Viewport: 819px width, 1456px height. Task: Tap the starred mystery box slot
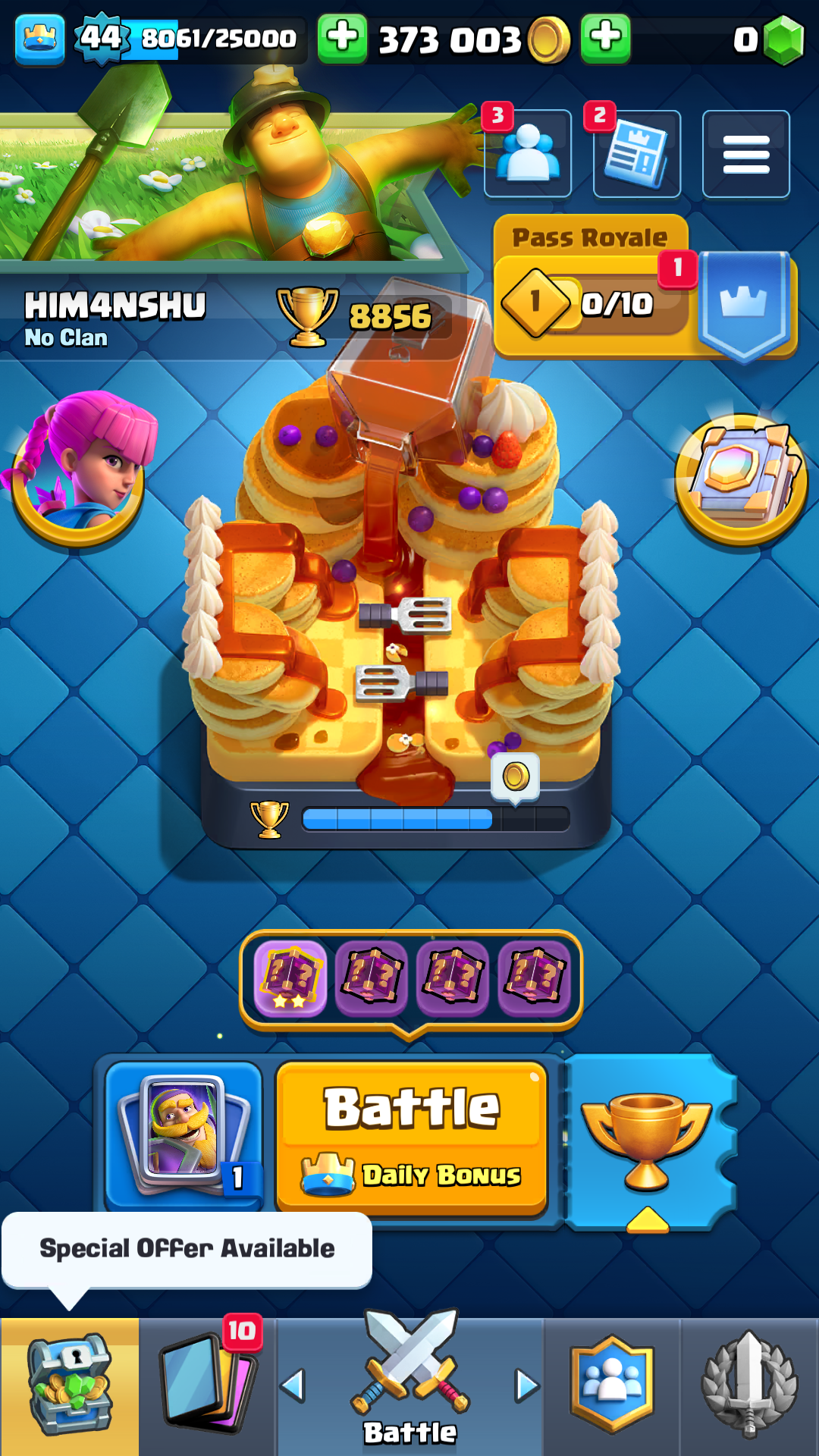tap(290, 978)
